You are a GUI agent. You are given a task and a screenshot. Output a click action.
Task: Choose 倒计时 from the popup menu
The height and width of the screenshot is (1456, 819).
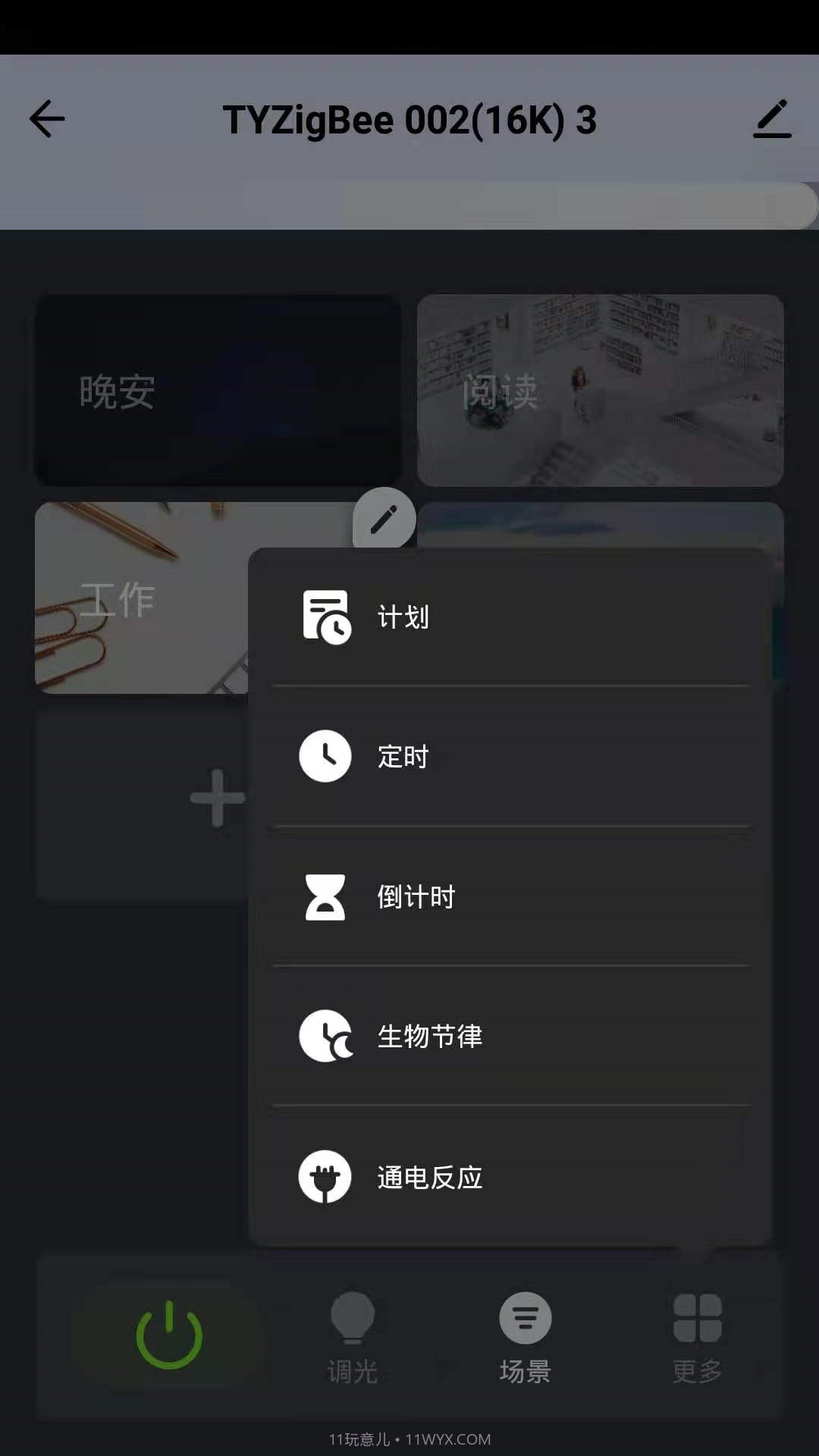tap(416, 896)
